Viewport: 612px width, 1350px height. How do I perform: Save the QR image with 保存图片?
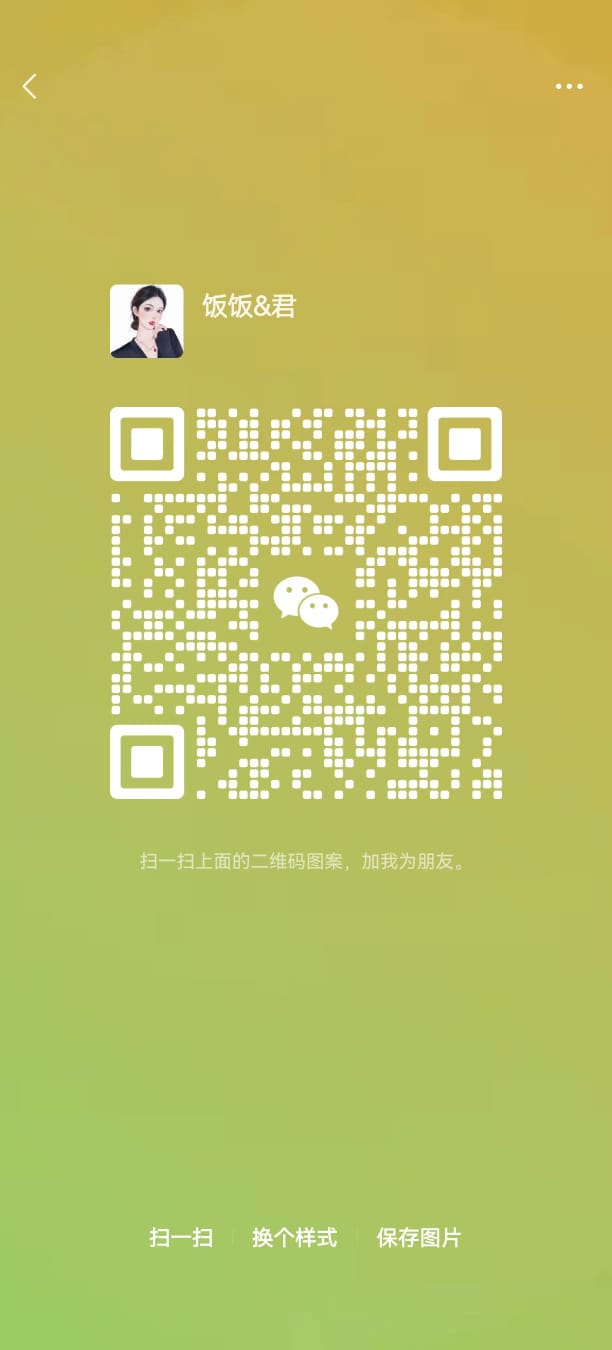(419, 1238)
